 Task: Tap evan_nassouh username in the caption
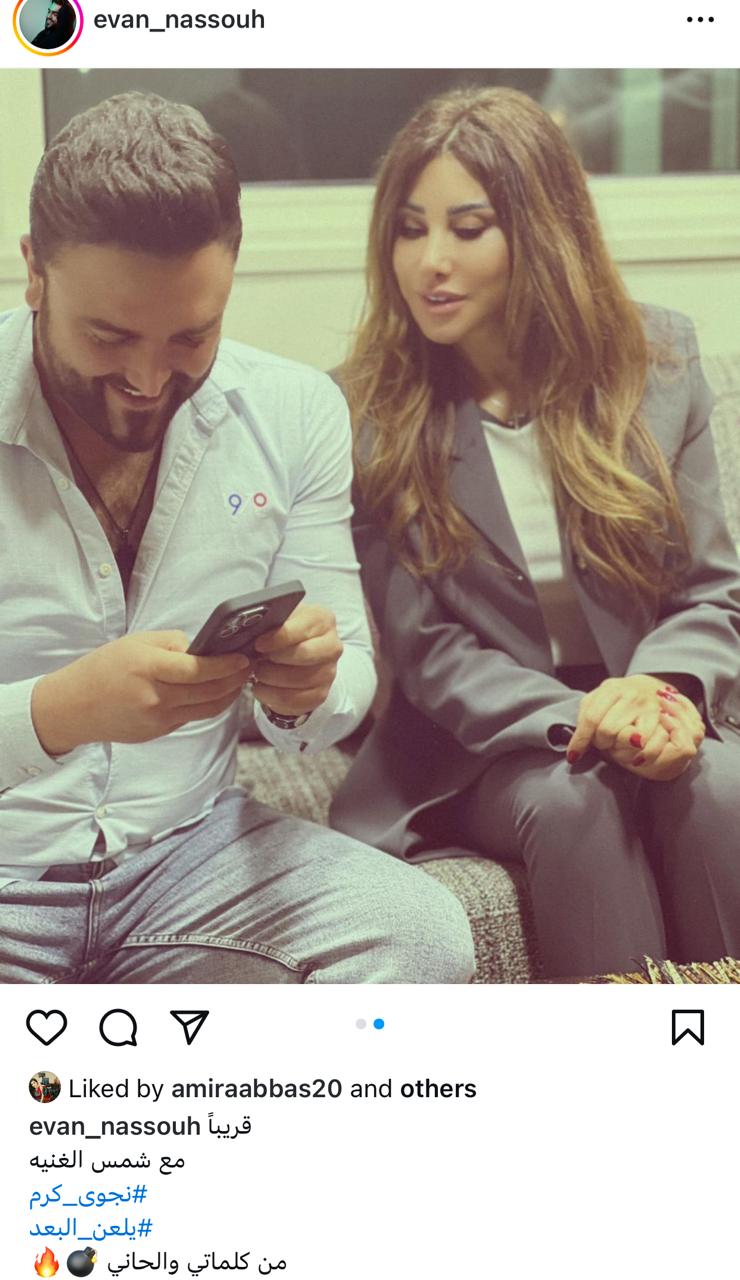(x=115, y=1126)
